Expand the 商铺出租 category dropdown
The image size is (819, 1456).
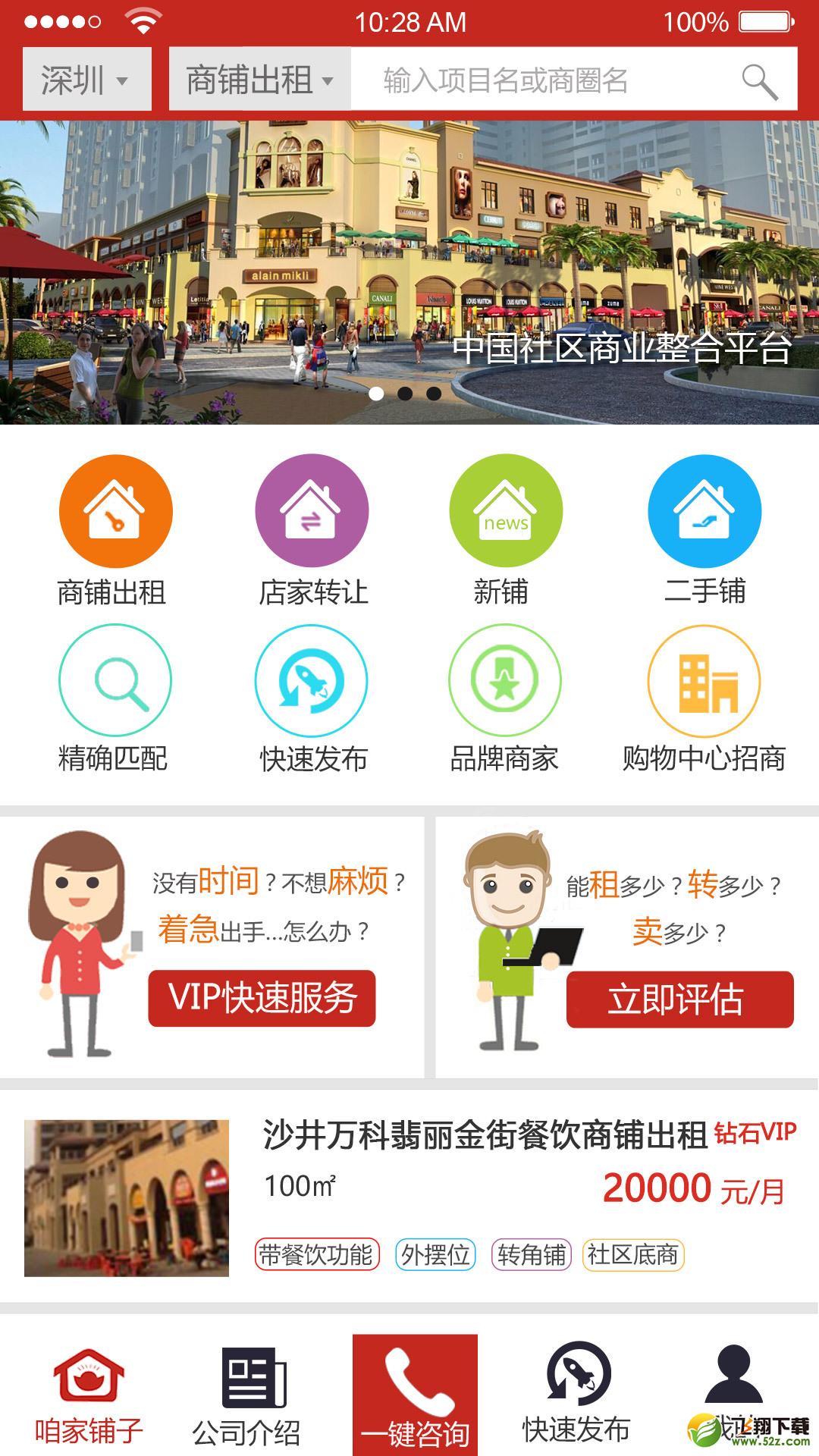(260, 80)
